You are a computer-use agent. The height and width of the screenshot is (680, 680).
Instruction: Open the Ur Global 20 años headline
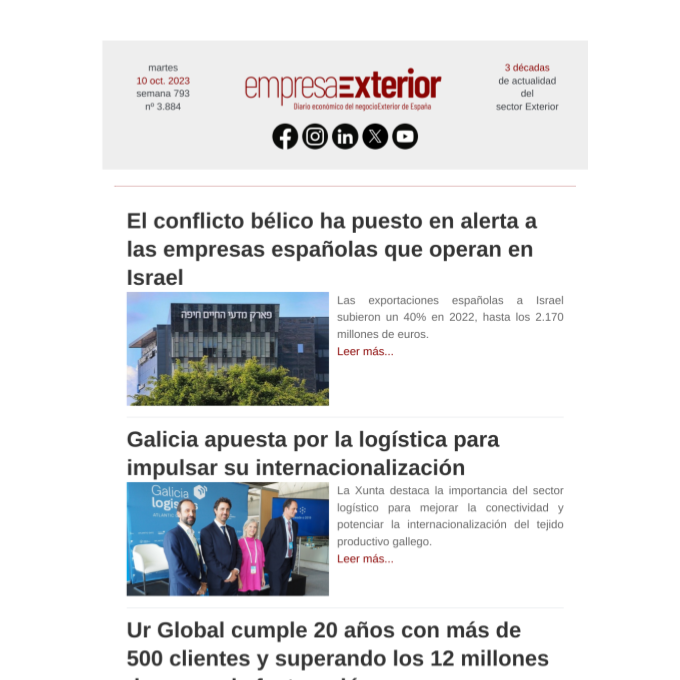click(x=337, y=644)
